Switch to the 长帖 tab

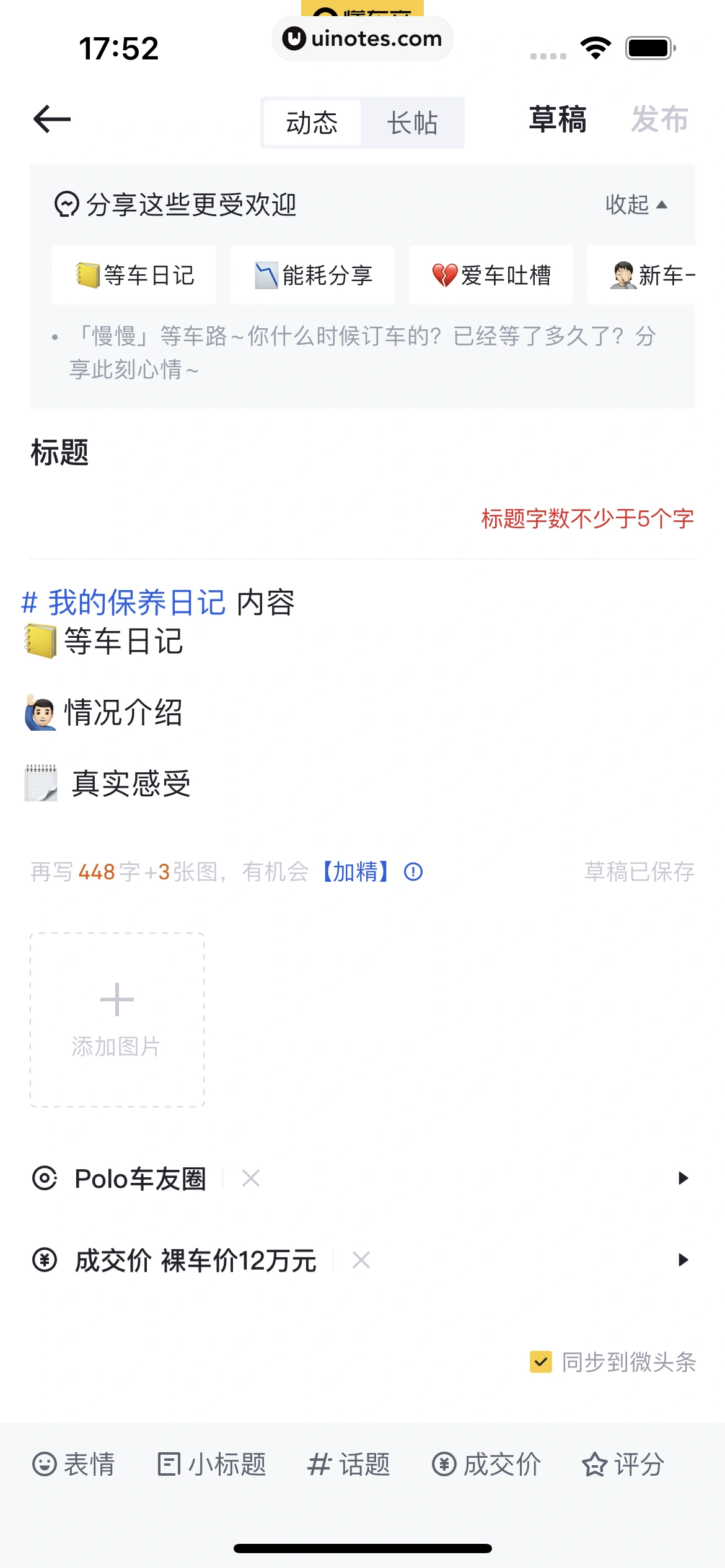tap(412, 123)
